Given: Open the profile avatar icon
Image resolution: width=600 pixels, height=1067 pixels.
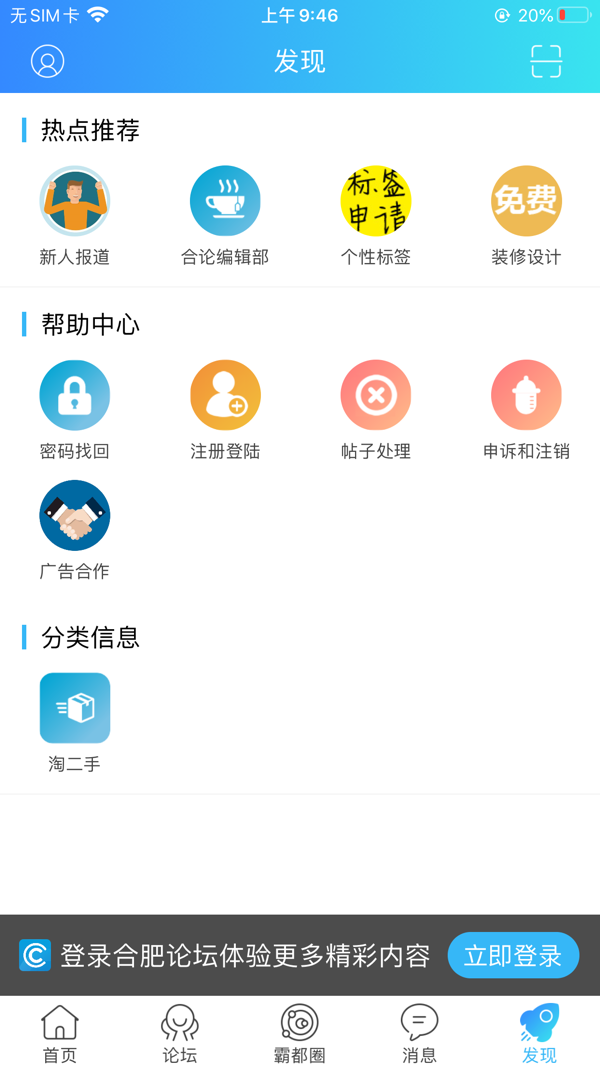Looking at the screenshot, I should coord(47,61).
